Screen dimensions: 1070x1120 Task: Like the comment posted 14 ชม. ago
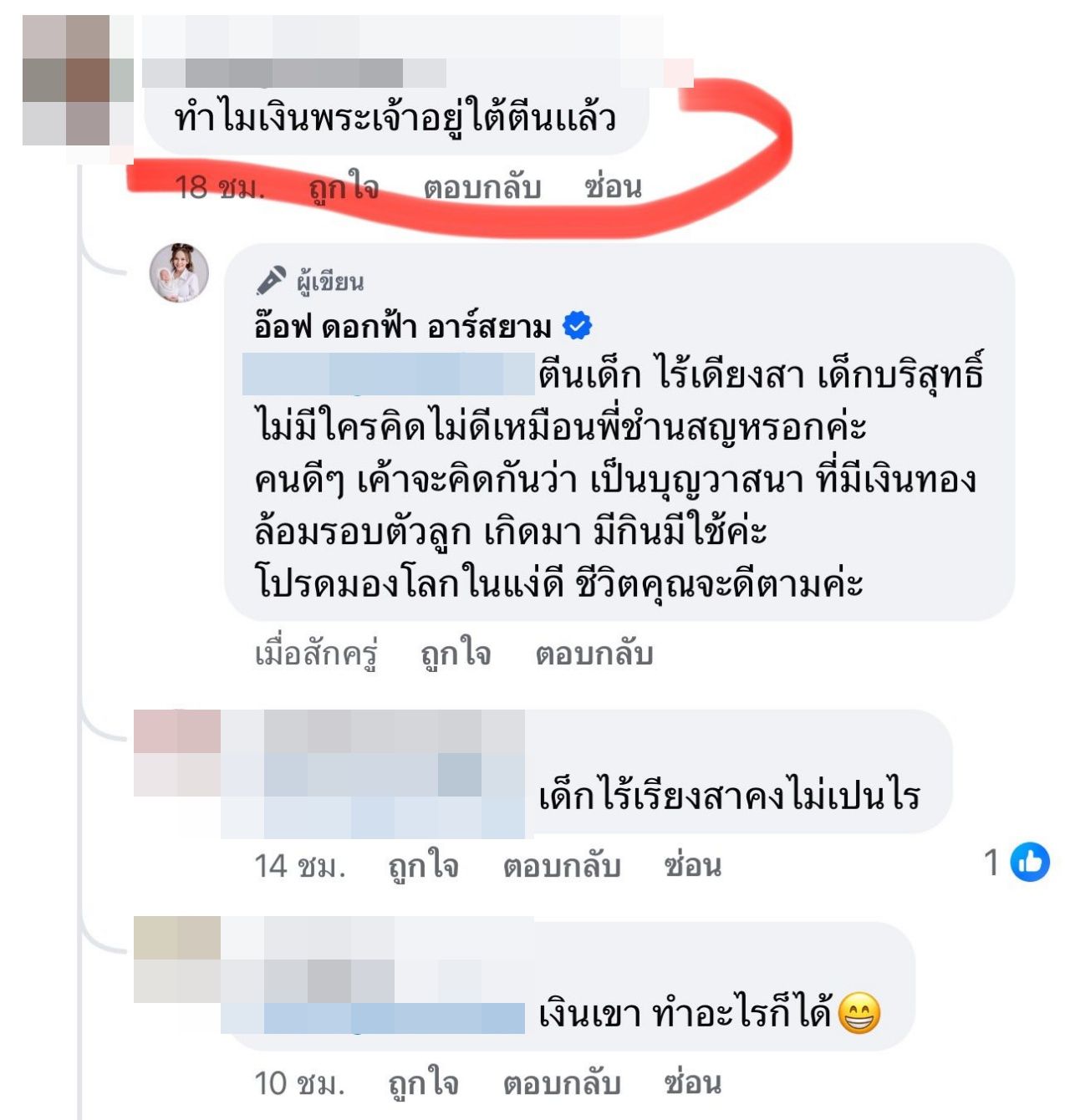click(423, 867)
